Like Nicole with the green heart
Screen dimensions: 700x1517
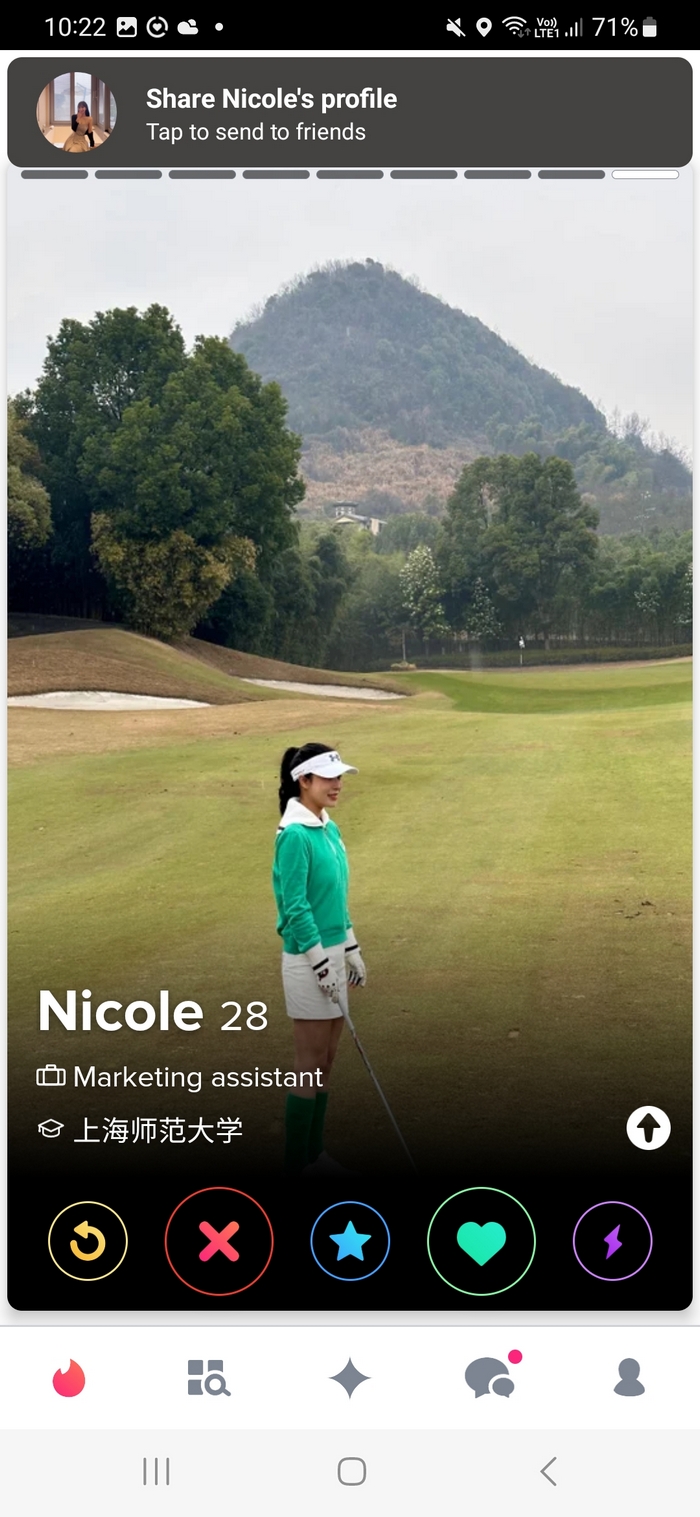coord(481,1241)
